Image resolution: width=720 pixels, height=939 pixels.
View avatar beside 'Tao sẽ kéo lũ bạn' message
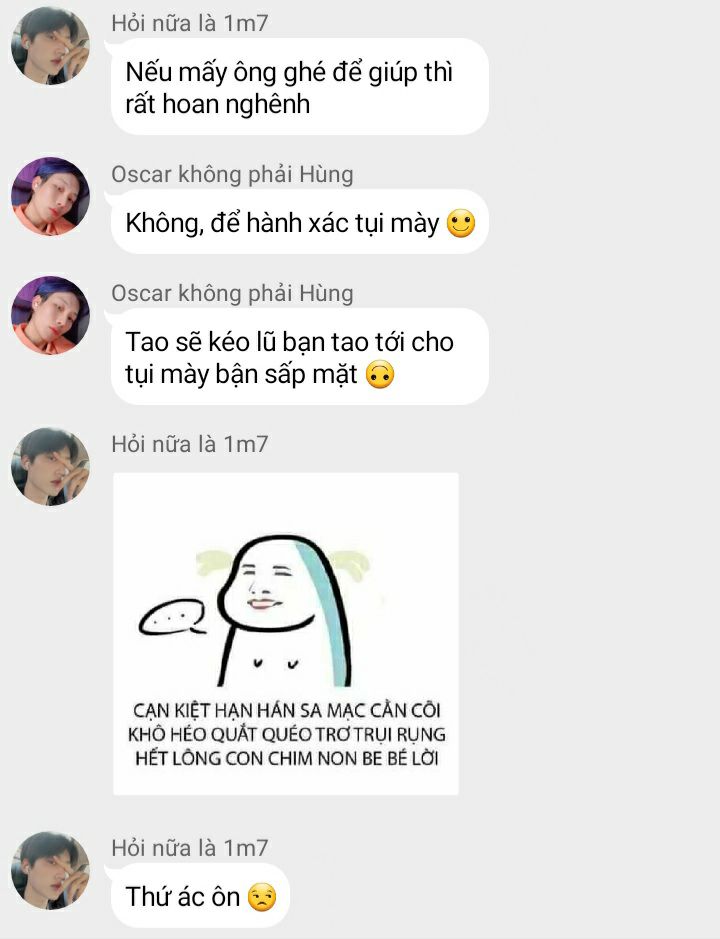50,316
